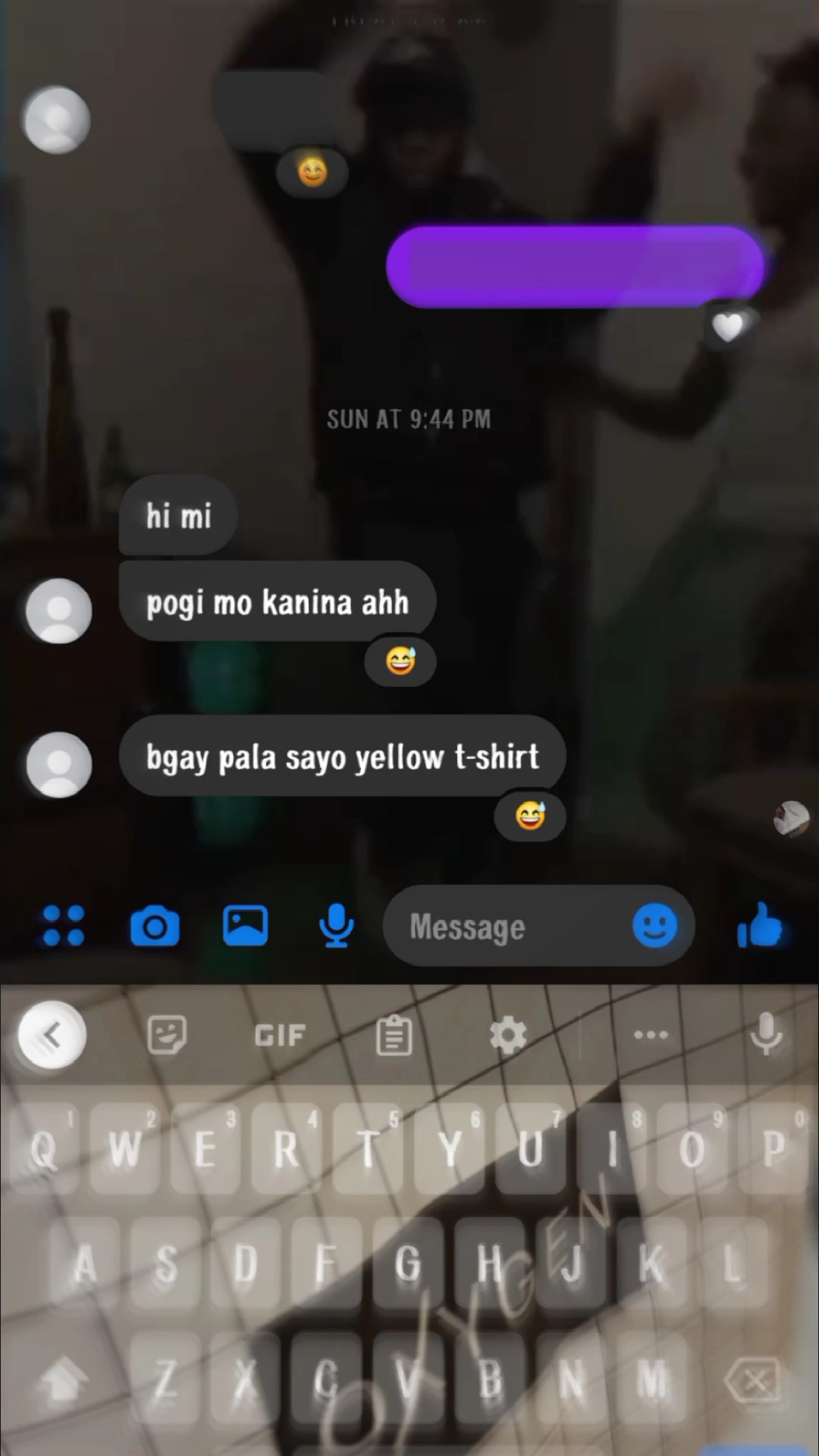Collapse the keyboard toolbar with the back arrow

(x=52, y=1034)
